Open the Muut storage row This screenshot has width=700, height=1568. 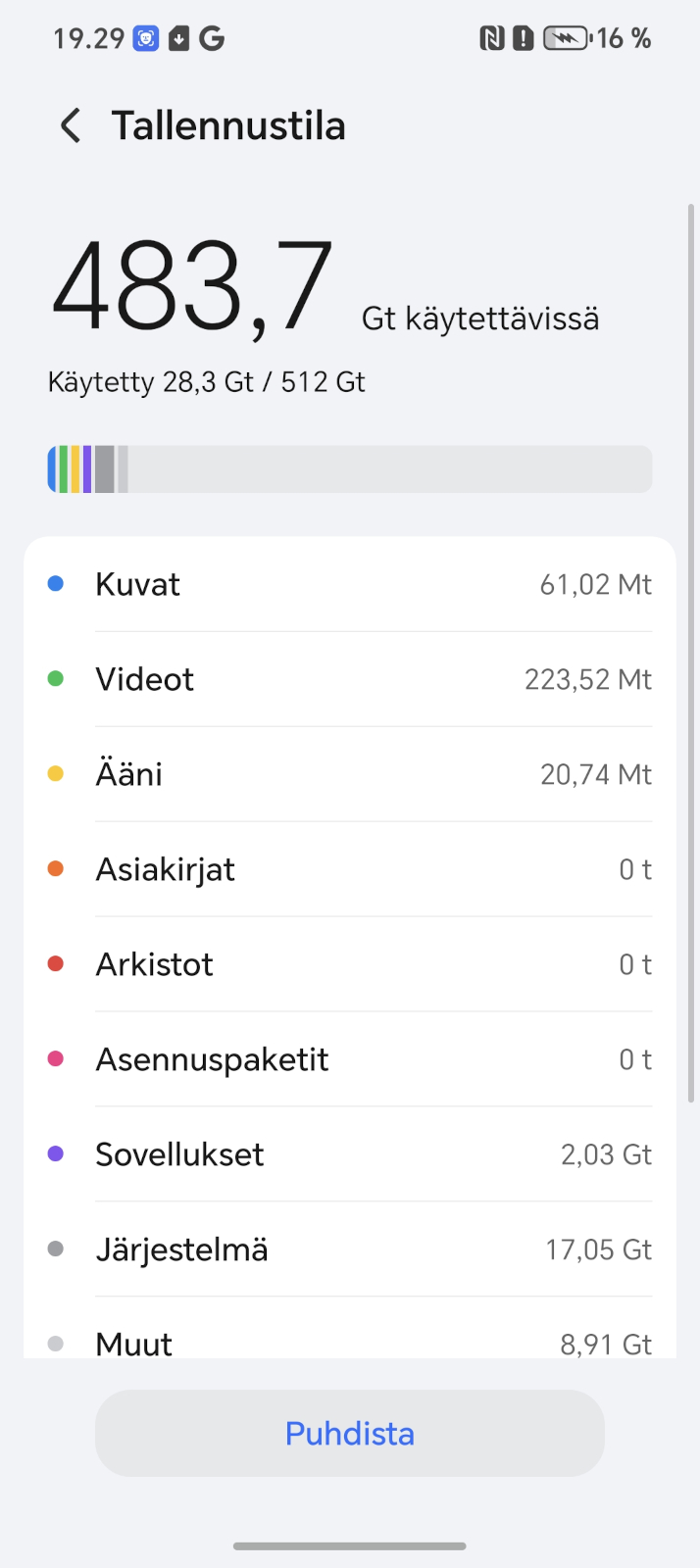[x=350, y=1329]
